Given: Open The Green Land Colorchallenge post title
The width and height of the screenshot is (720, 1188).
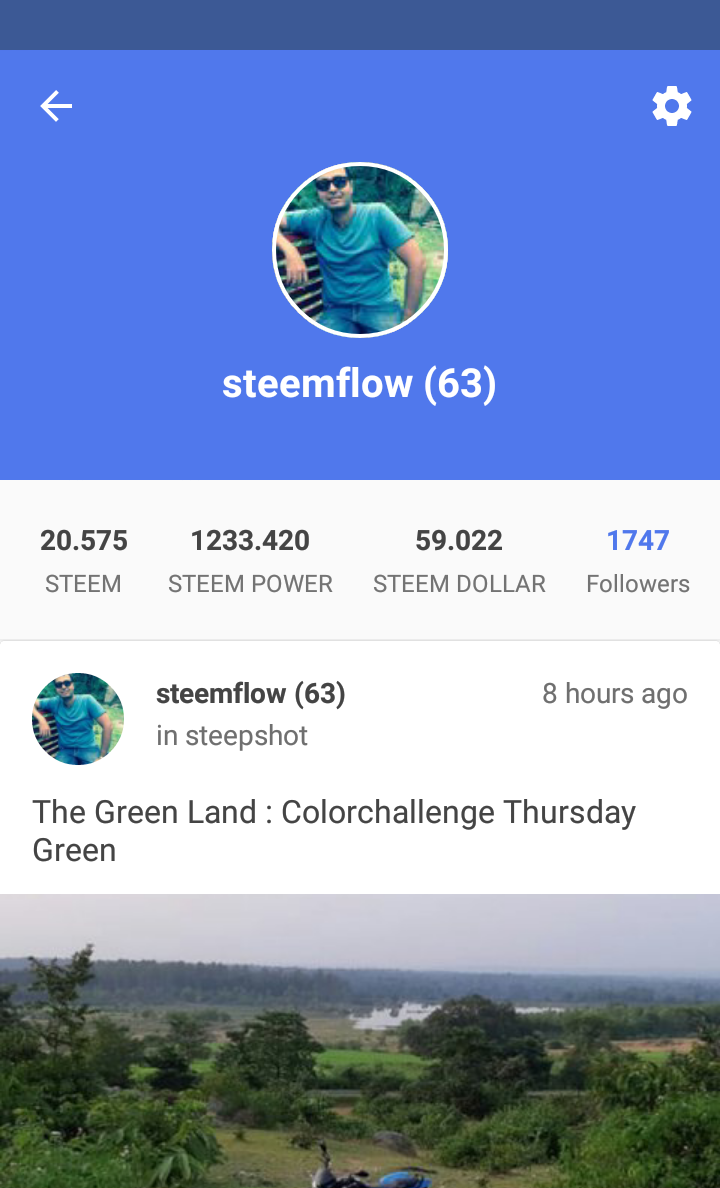Looking at the screenshot, I should coord(334,830).
